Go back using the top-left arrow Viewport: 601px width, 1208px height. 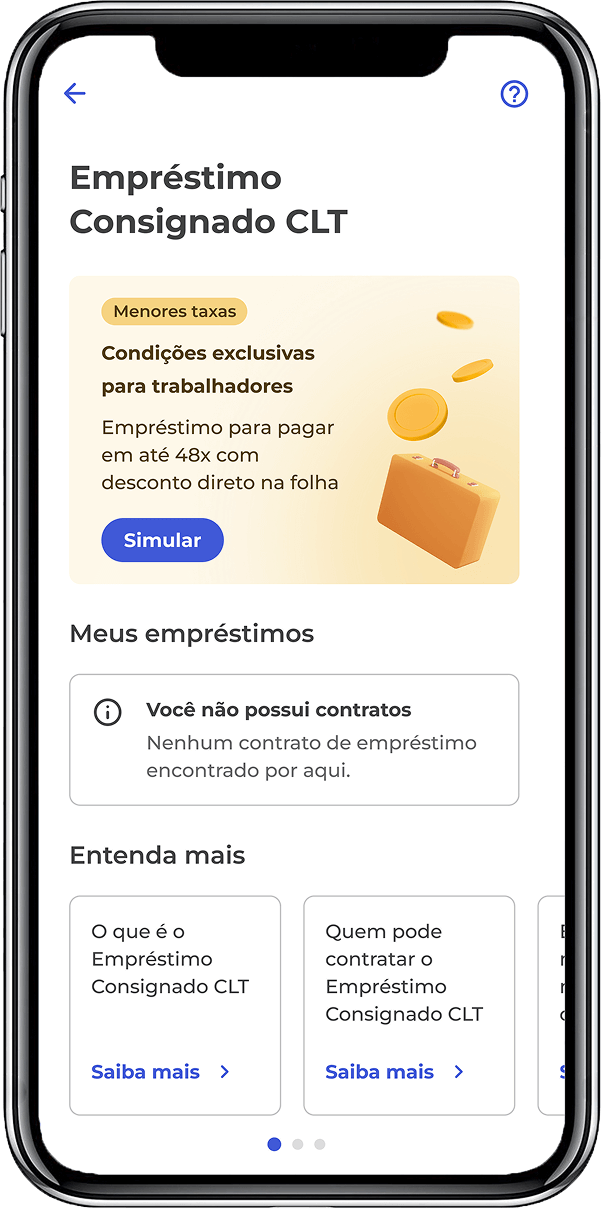click(x=75, y=94)
